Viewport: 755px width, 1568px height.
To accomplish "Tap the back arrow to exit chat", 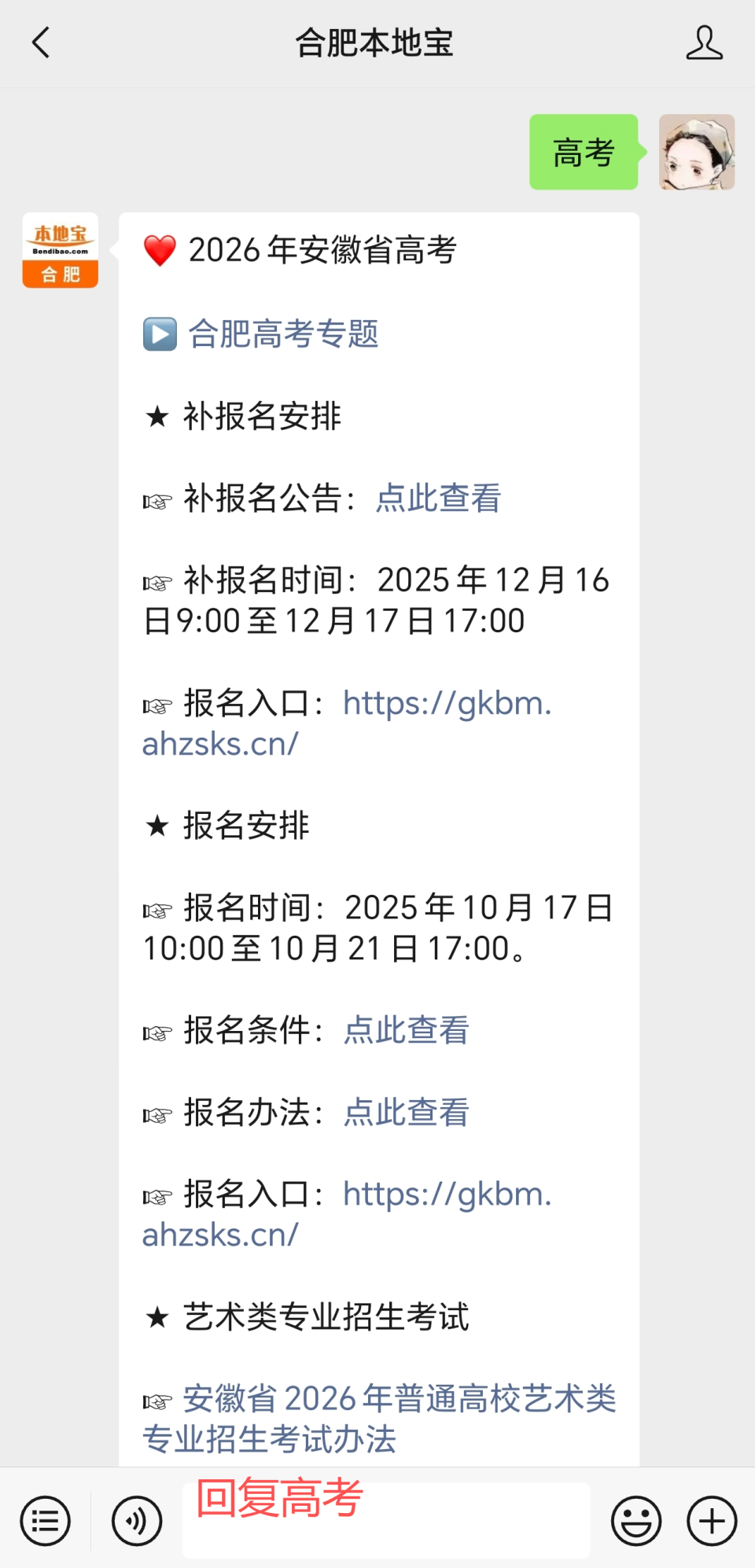I will coord(41,44).
